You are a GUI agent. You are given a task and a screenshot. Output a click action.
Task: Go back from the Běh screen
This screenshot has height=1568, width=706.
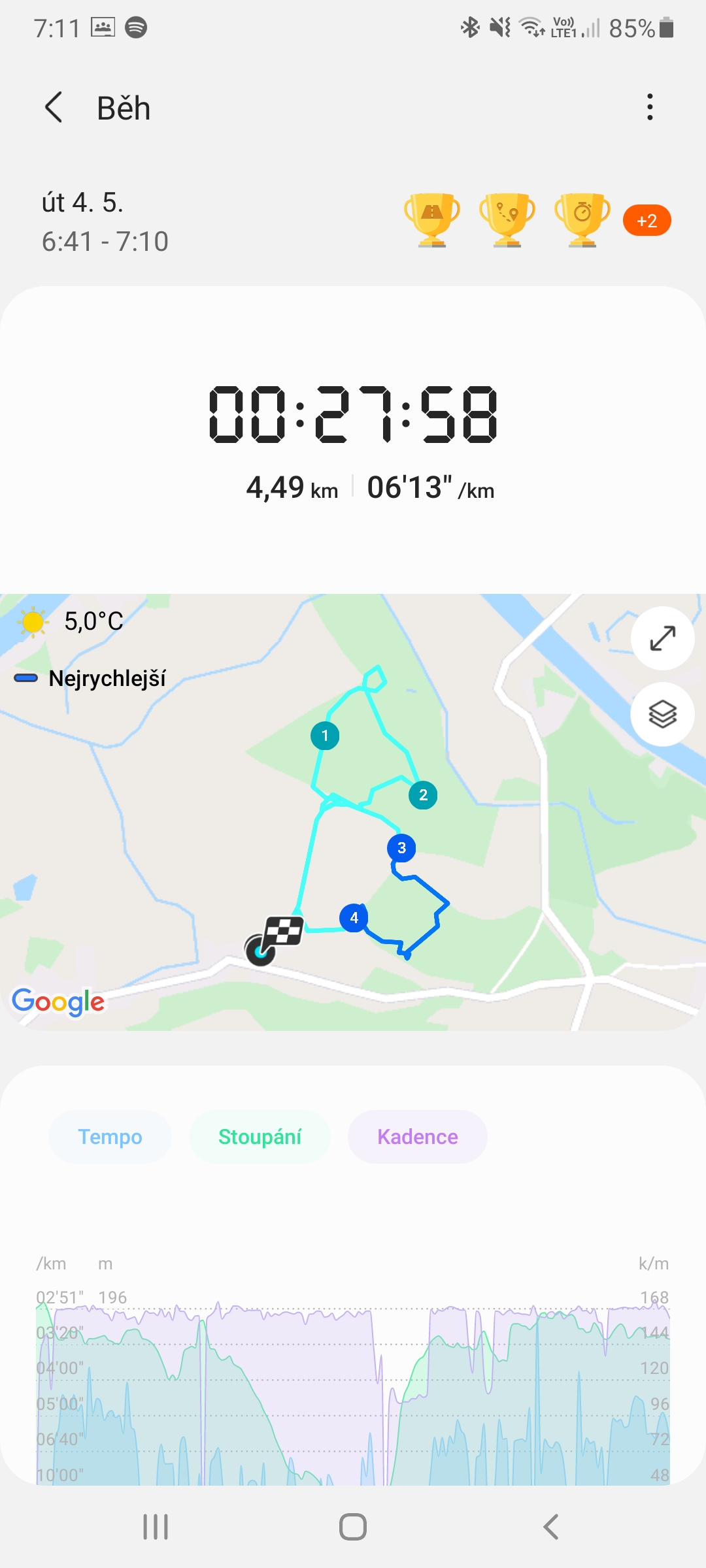pyautogui.click(x=54, y=107)
